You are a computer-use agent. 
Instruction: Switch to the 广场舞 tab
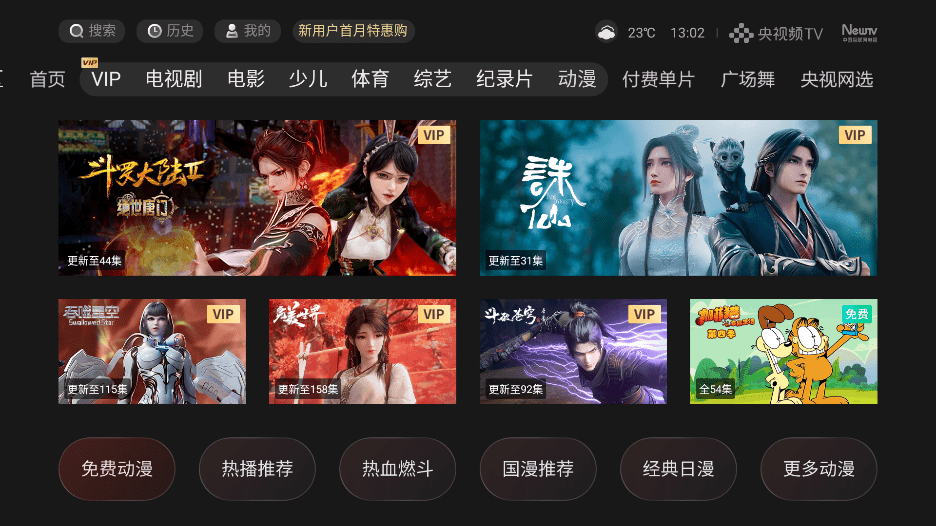click(748, 79)
